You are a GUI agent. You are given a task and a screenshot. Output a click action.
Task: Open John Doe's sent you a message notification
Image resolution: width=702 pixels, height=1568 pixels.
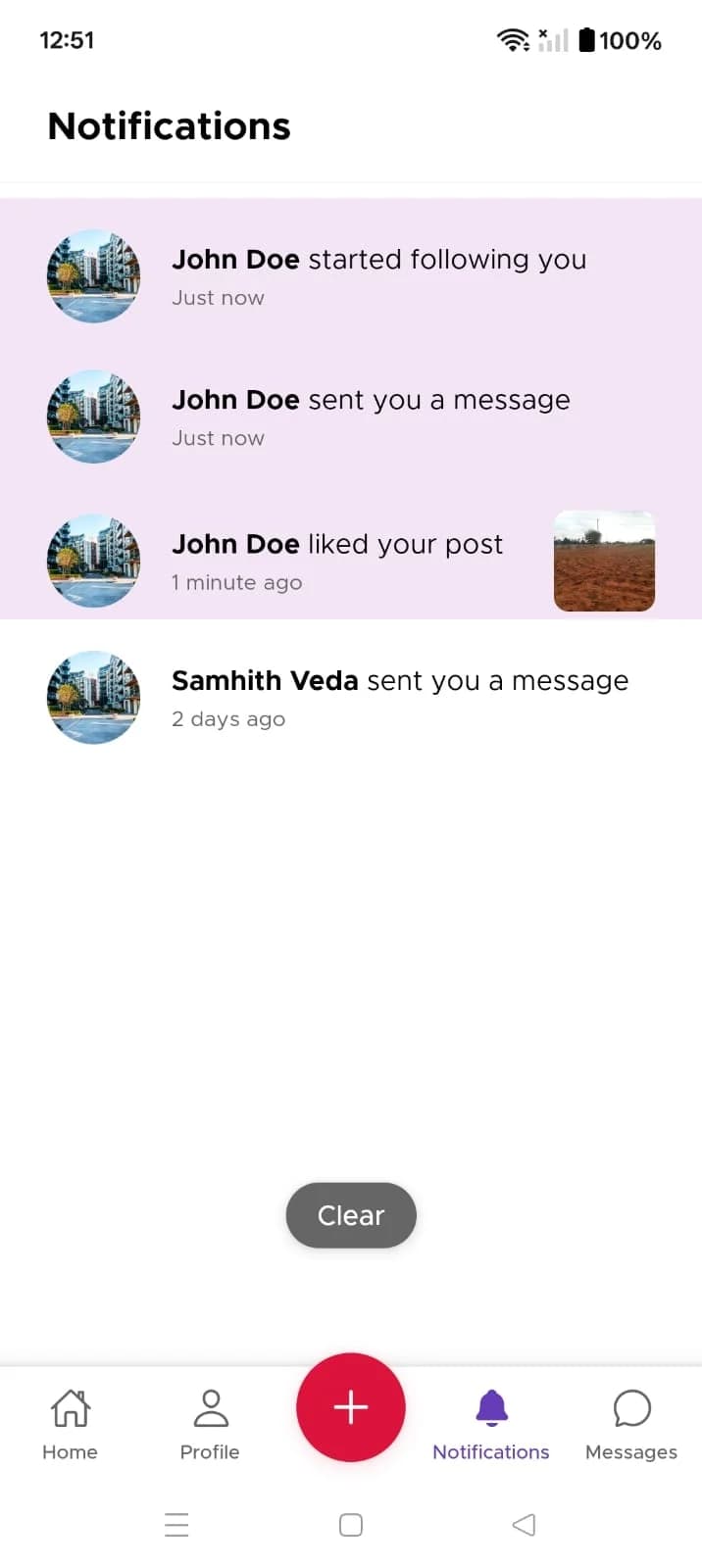pyautogui.click(x=371, y=416)
